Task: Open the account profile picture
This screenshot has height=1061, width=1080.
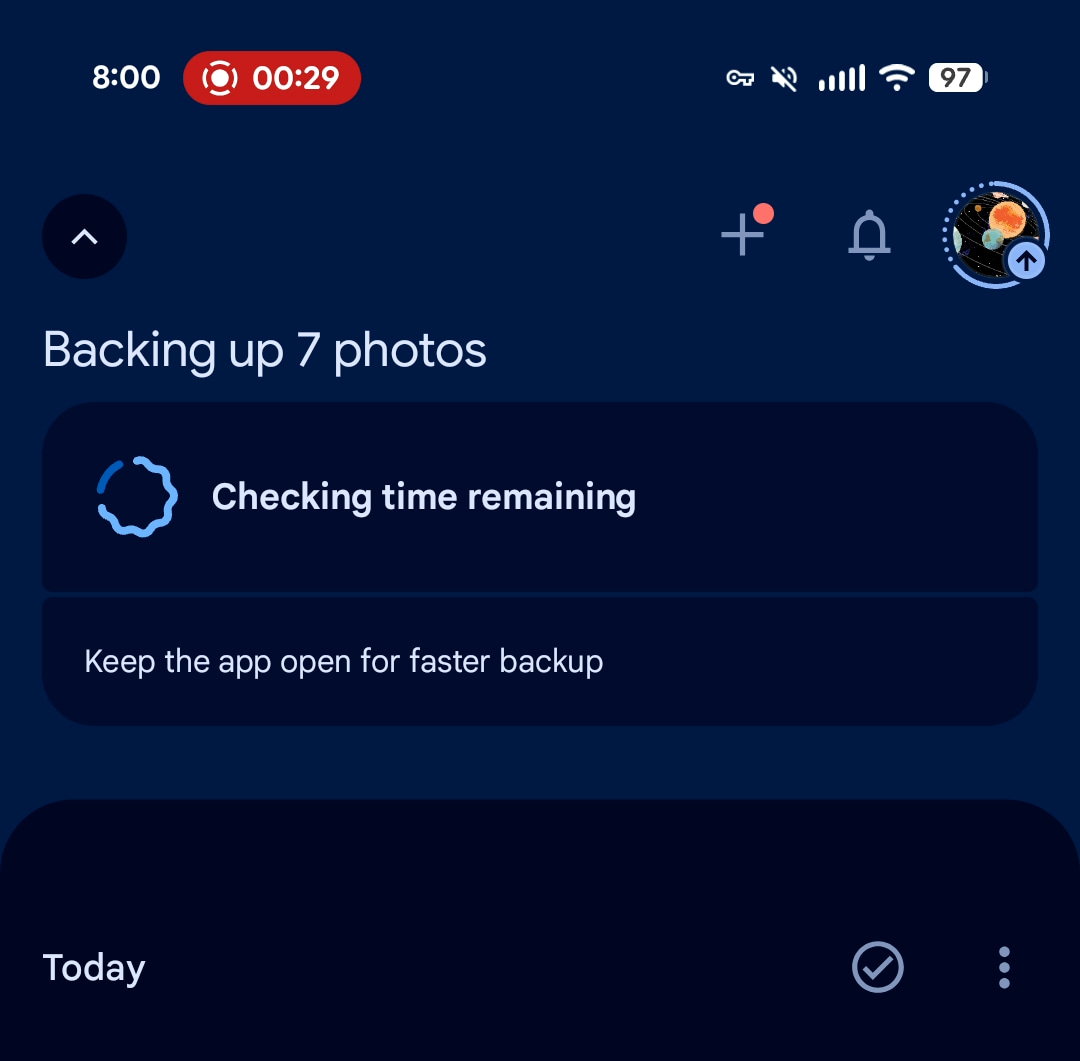Action: pyautogui.click(x=994, y=235)
